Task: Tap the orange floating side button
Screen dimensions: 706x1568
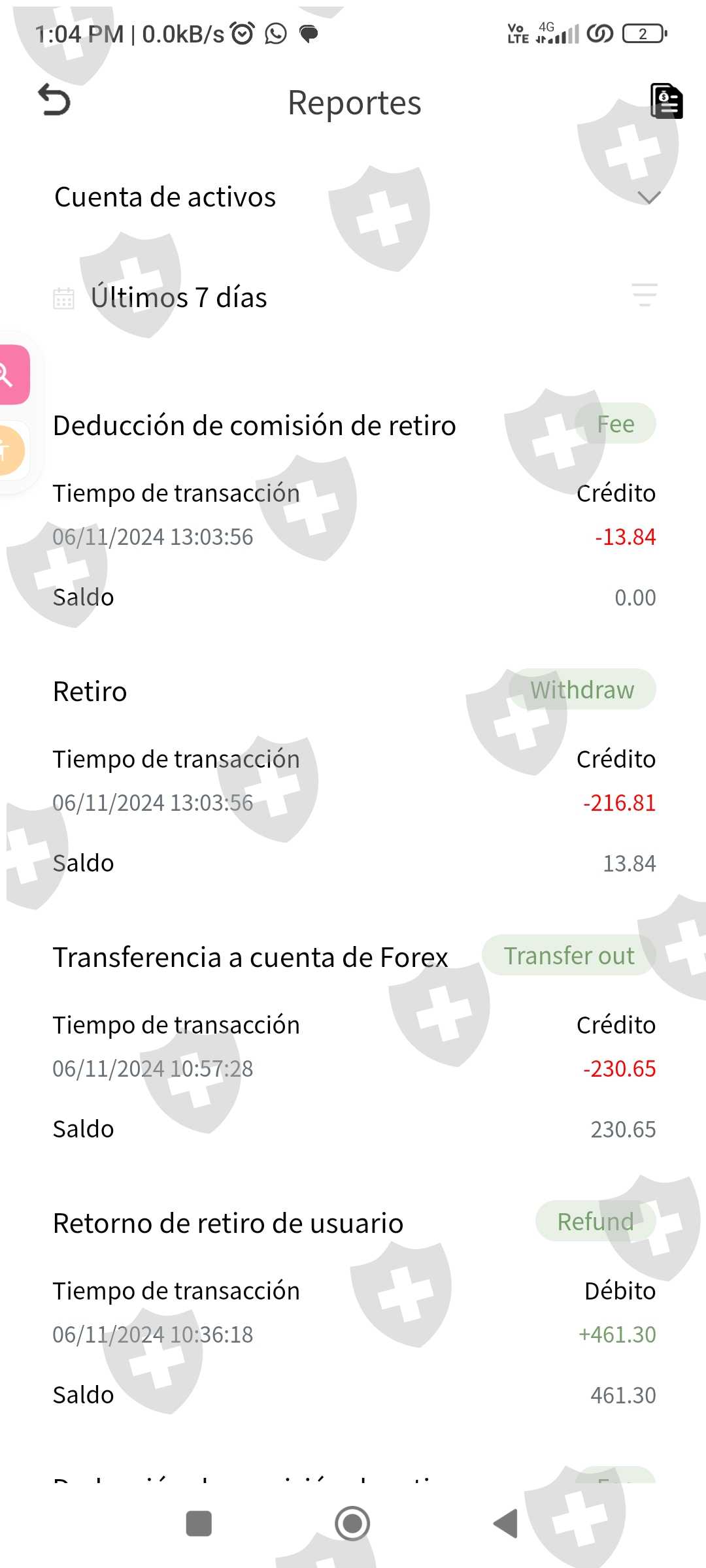Action: (x=10, y=450)
